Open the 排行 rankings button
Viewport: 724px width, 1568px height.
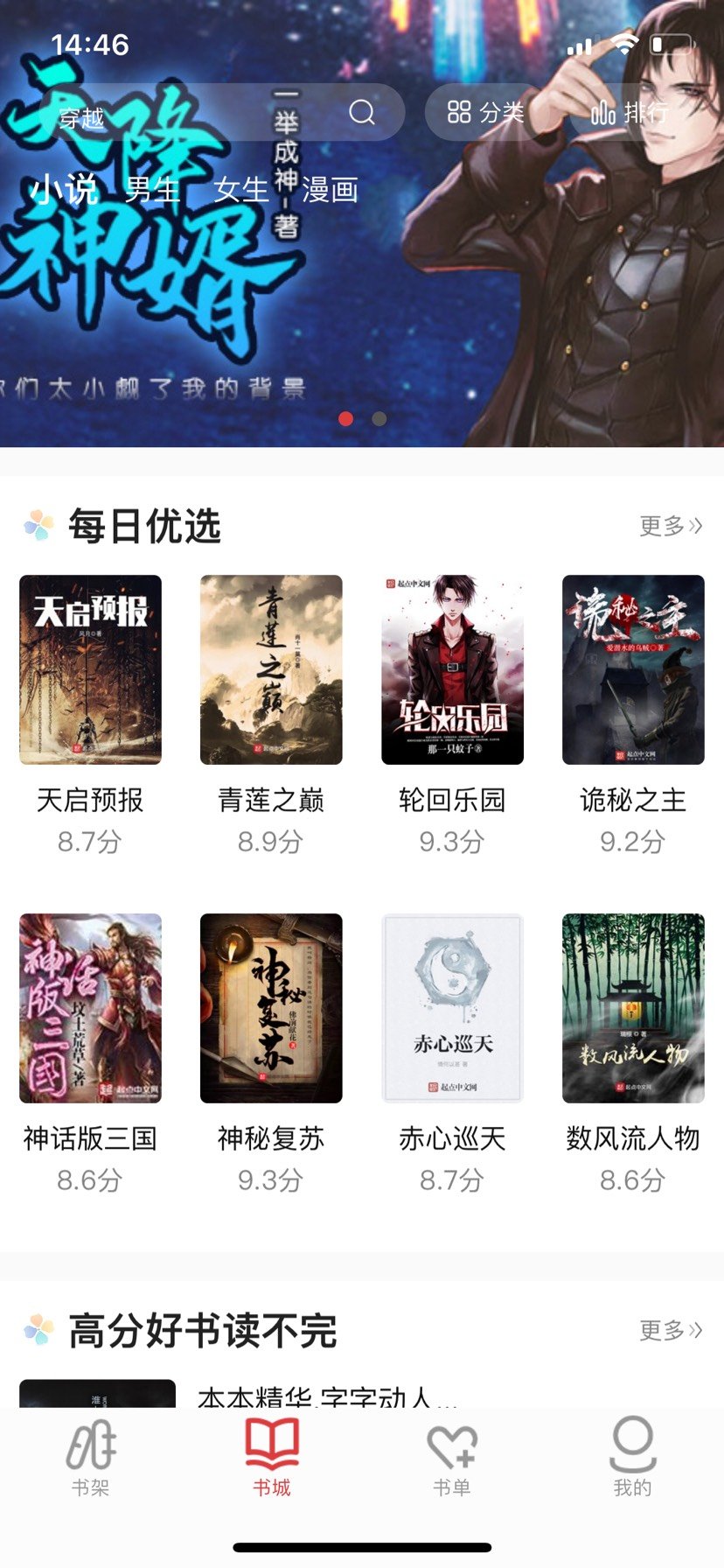click(630, 113)
